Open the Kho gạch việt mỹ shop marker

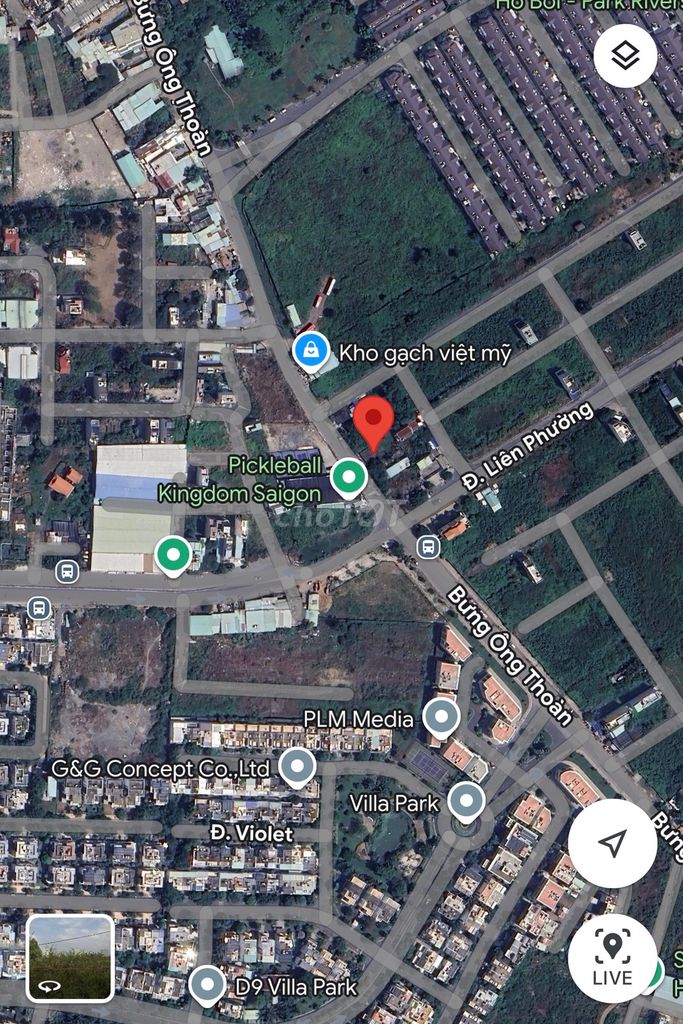312,352
